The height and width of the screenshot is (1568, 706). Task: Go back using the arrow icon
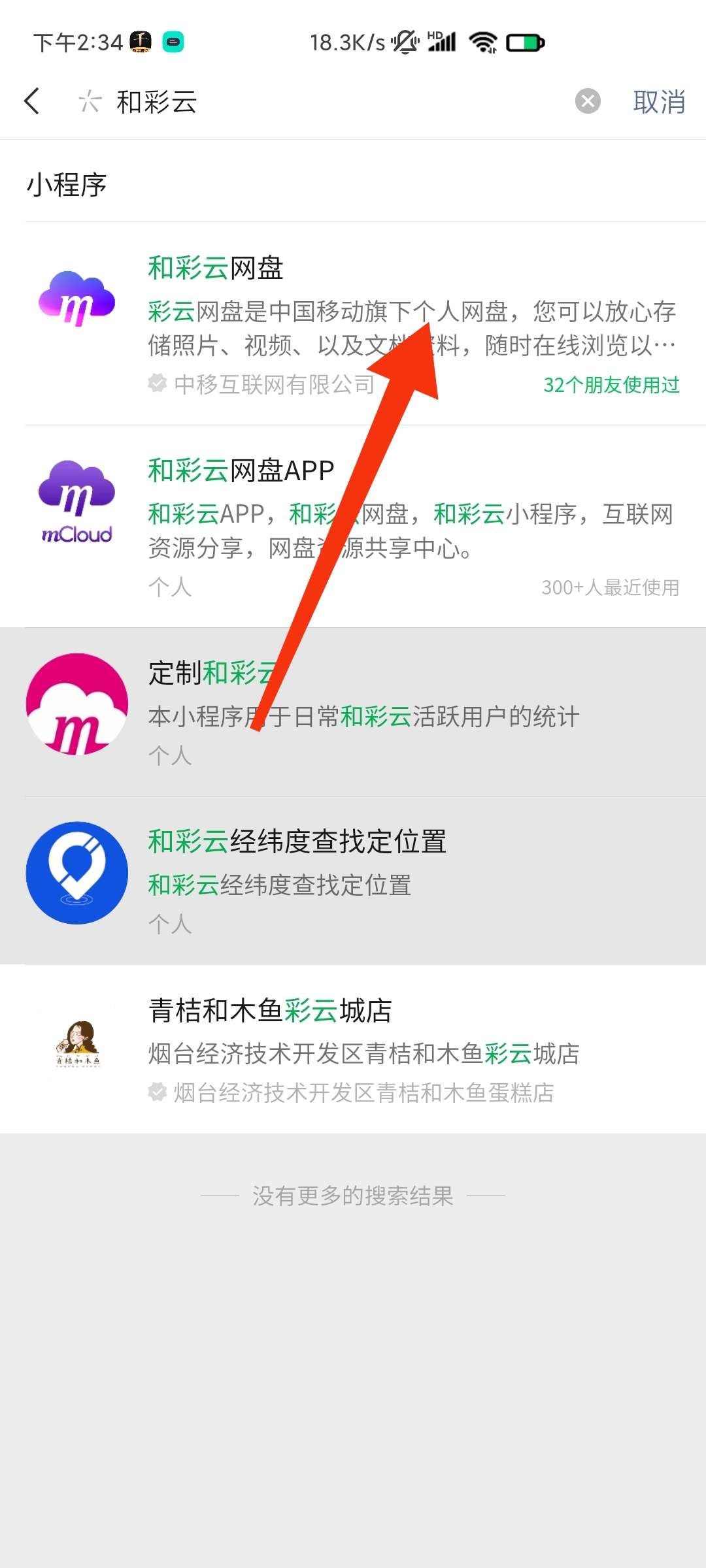[x=31, y=101]
